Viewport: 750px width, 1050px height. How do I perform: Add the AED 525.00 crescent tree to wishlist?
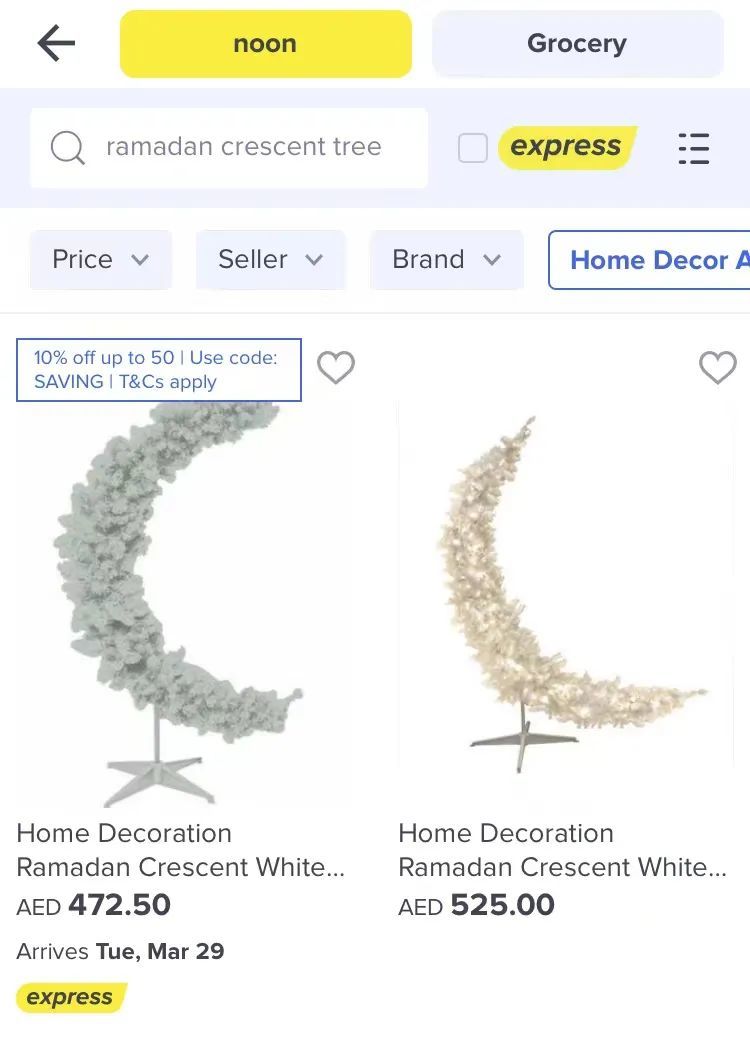coord(717,367)
